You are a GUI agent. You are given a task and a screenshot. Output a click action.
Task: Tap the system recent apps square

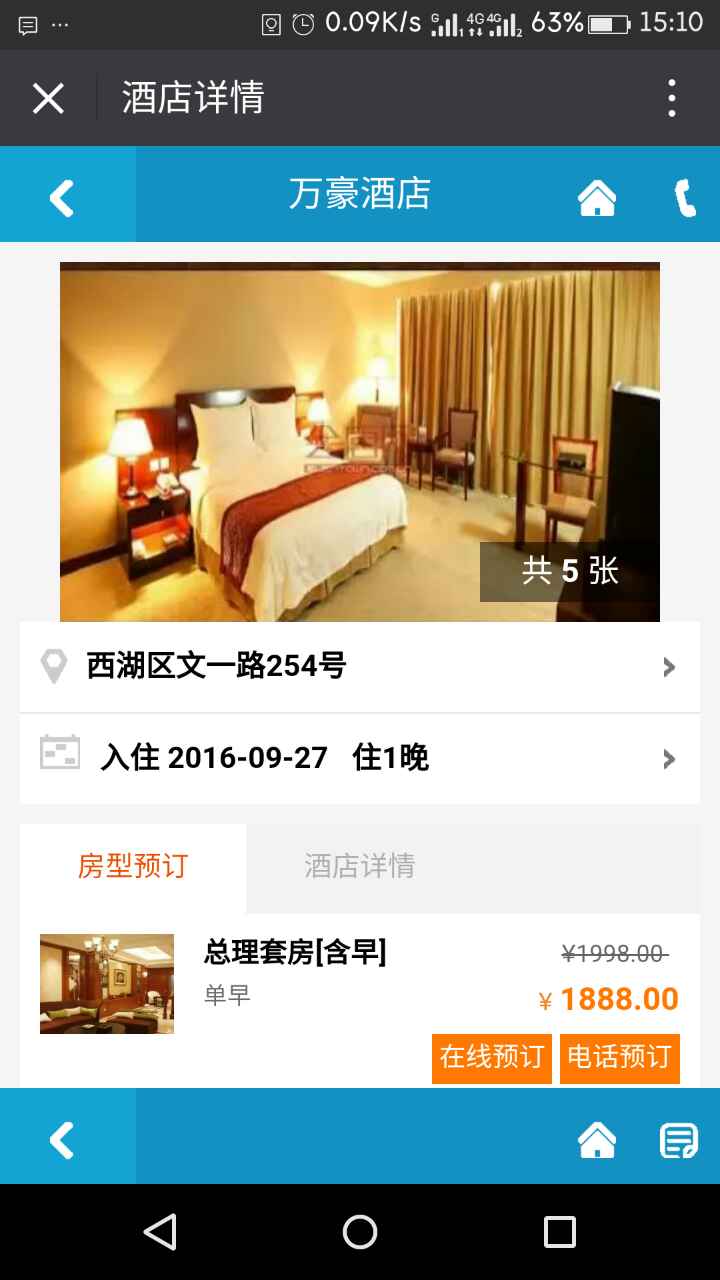point(559,1232)
